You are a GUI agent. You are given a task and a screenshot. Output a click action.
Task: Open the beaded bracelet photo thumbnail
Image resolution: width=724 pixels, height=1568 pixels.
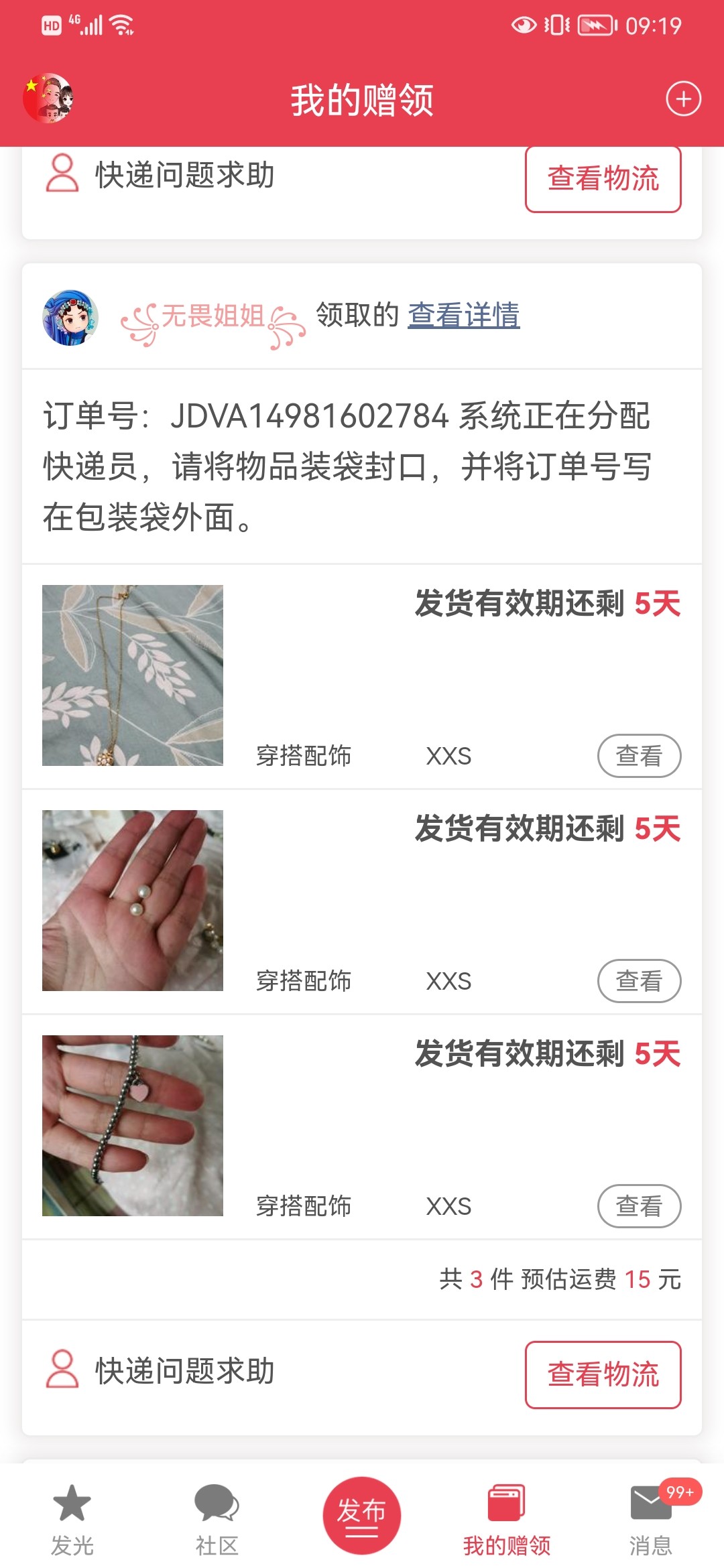[x=133, y=1126]
